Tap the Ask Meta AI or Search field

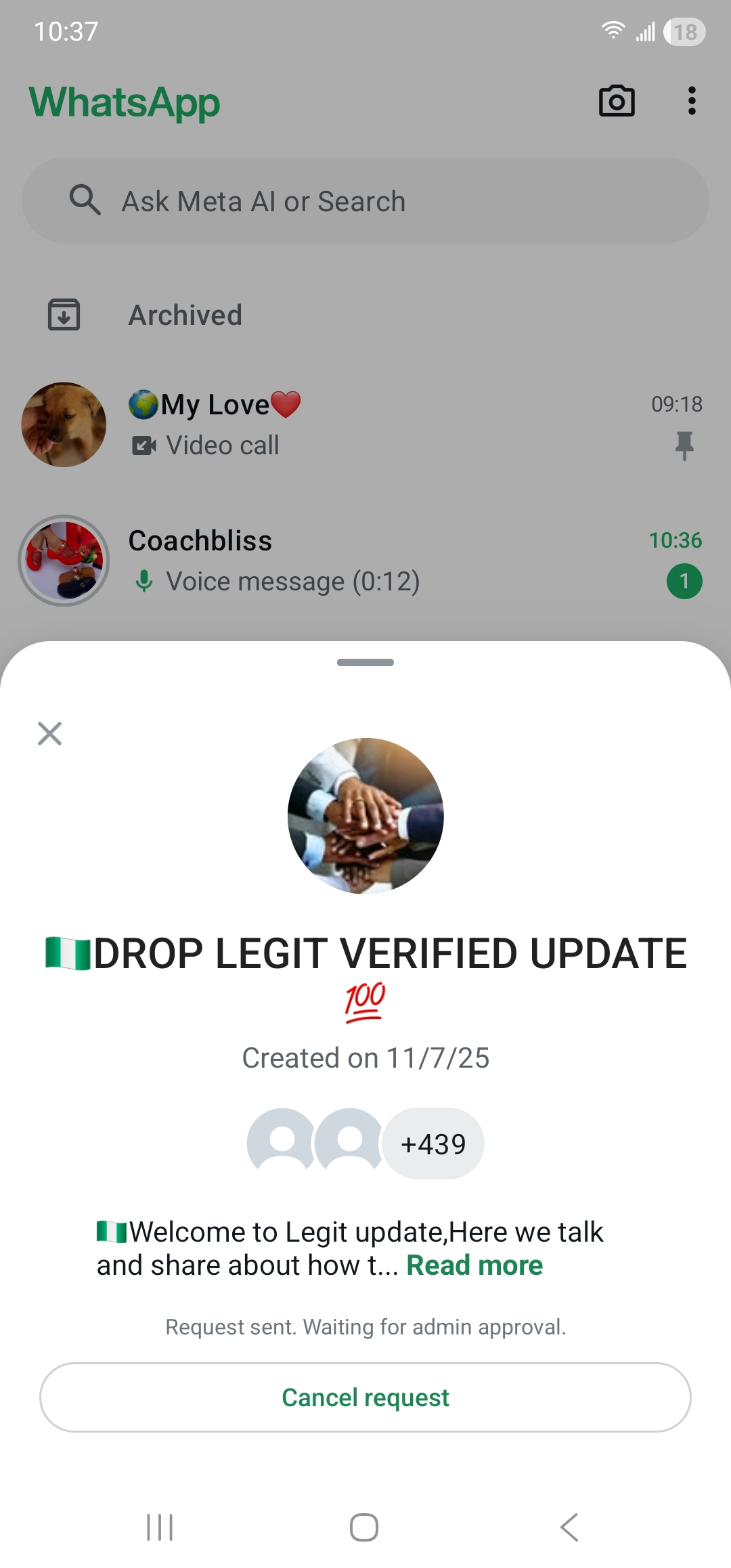click(365, 201)
